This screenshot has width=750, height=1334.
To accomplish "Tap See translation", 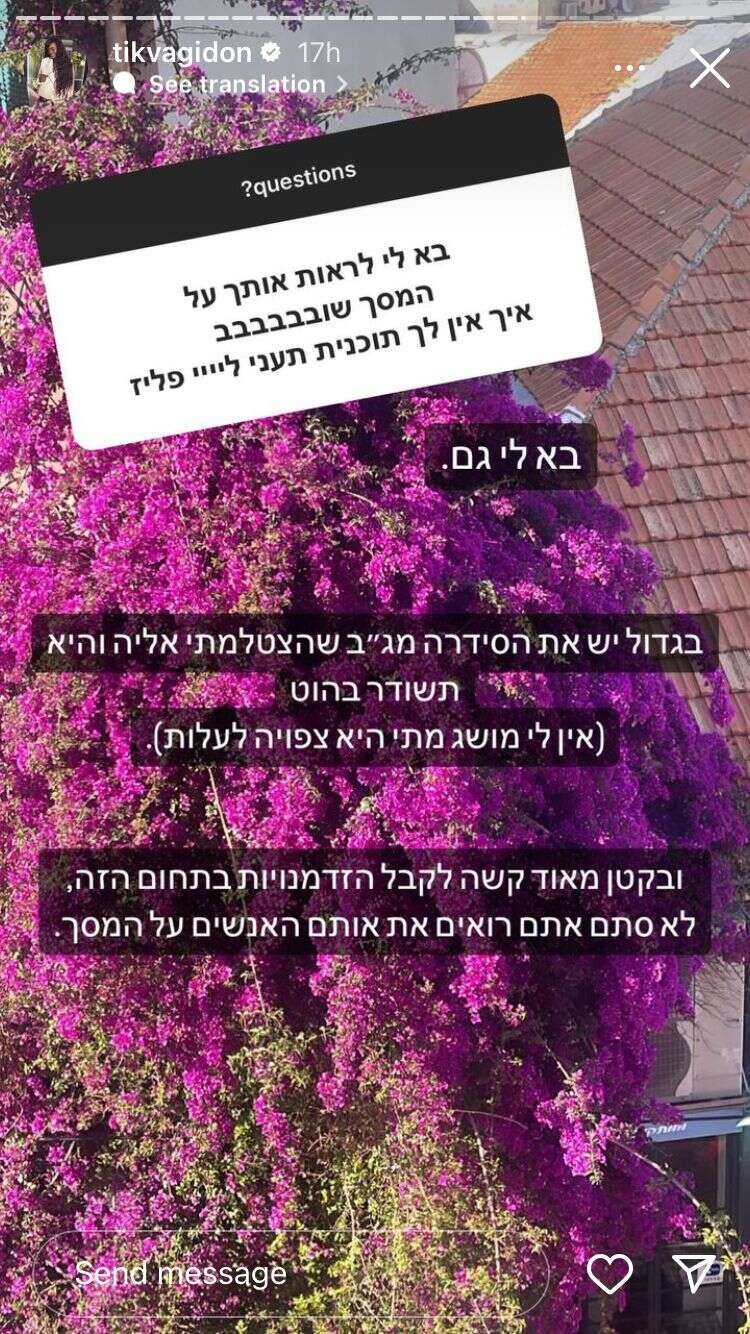I will (x=237, y=85).
